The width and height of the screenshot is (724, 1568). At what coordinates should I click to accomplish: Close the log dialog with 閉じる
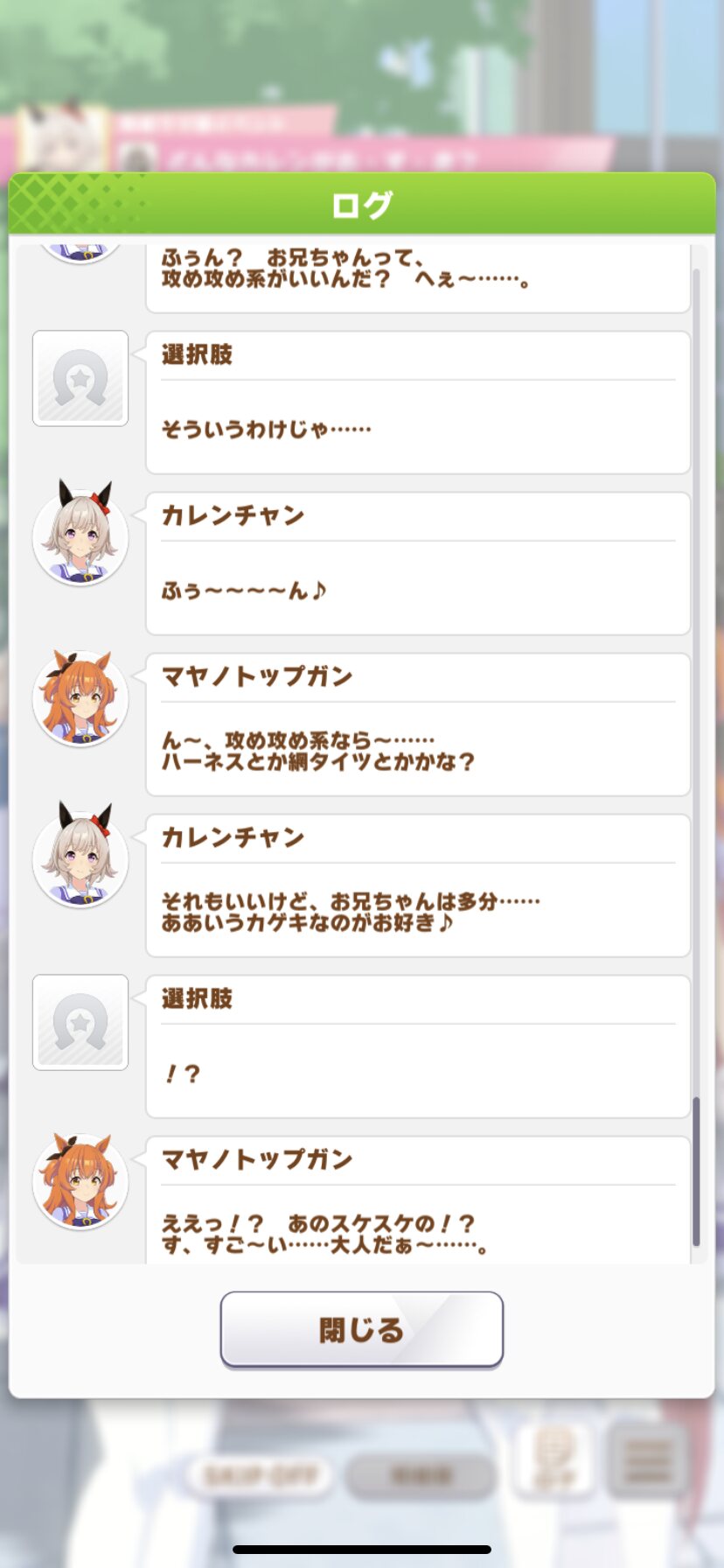361,1329
